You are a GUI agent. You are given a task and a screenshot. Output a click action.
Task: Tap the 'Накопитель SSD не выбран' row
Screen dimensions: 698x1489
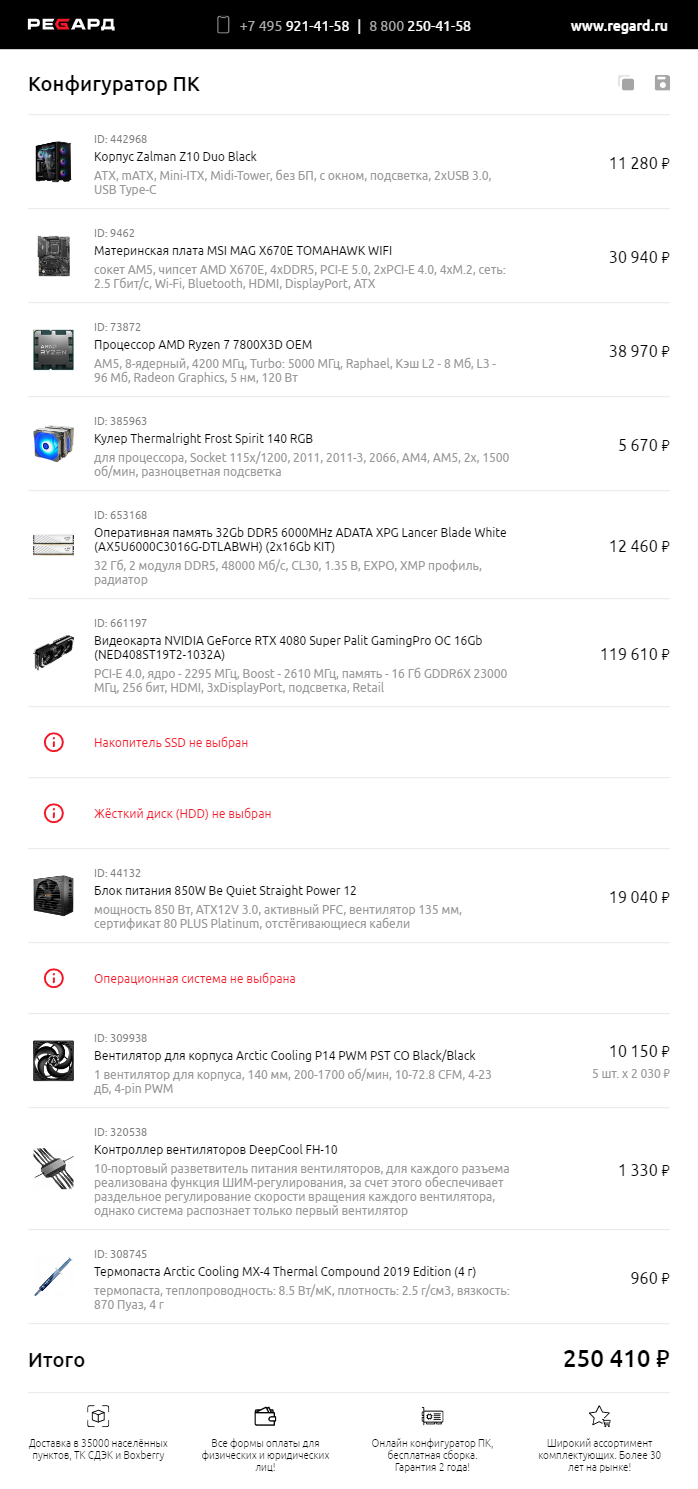coord(171,743)
